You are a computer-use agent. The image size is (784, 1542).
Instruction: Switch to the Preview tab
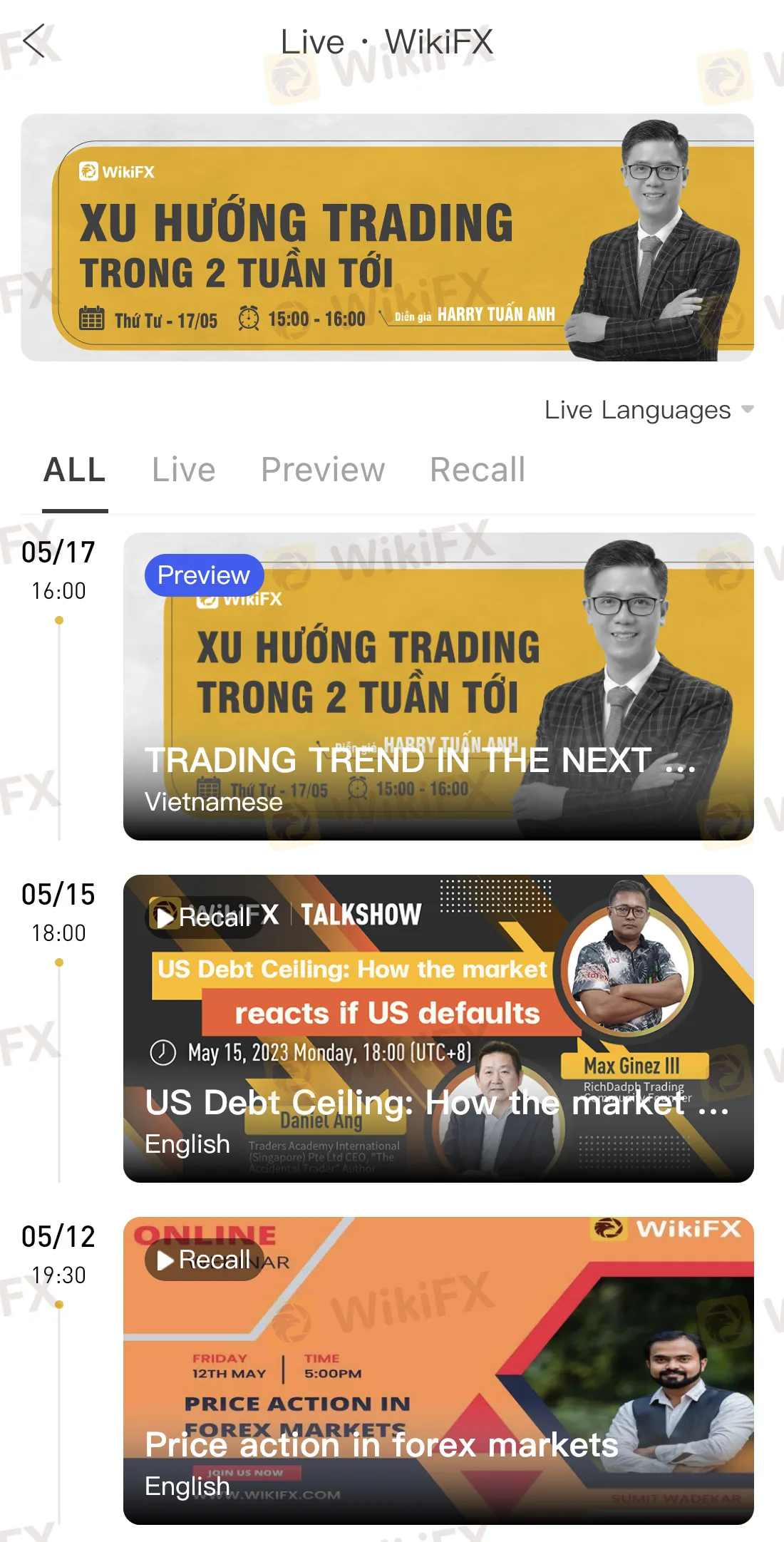[x=323, y=471]
